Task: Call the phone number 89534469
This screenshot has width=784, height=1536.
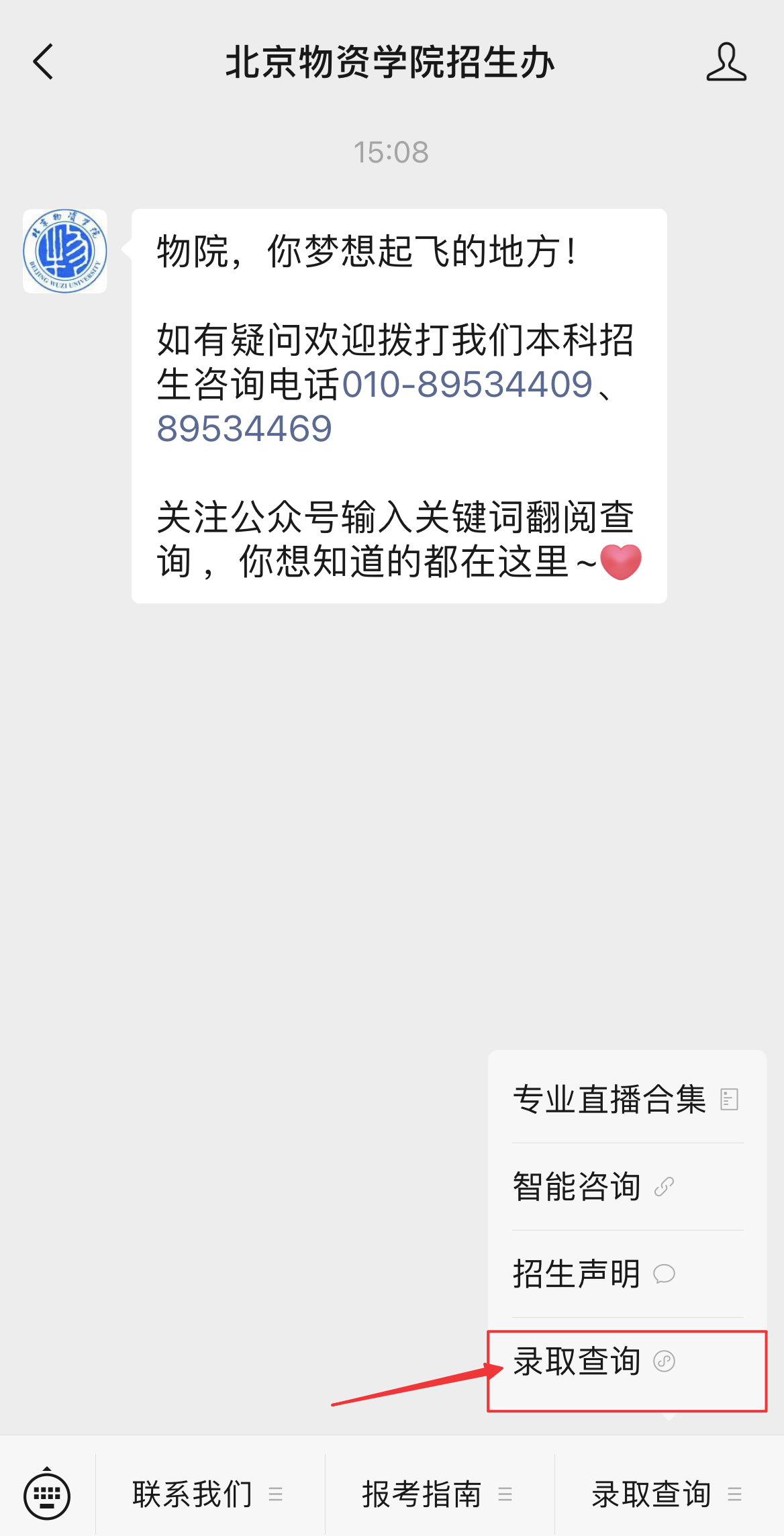Action: pos(244,429)
